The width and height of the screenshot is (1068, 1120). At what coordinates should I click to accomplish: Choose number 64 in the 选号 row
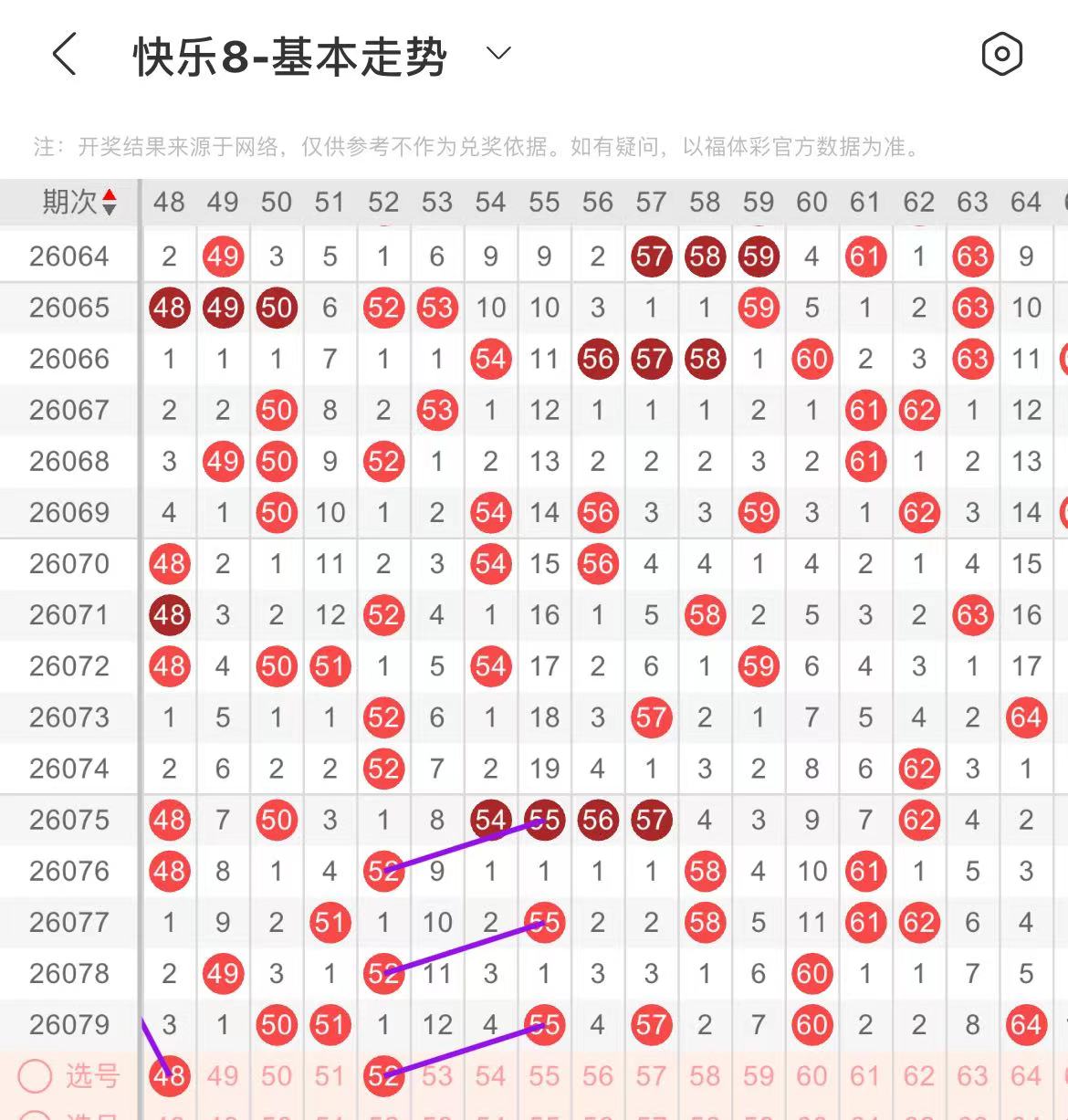pyautogui.click(x=1026, y=1076)
